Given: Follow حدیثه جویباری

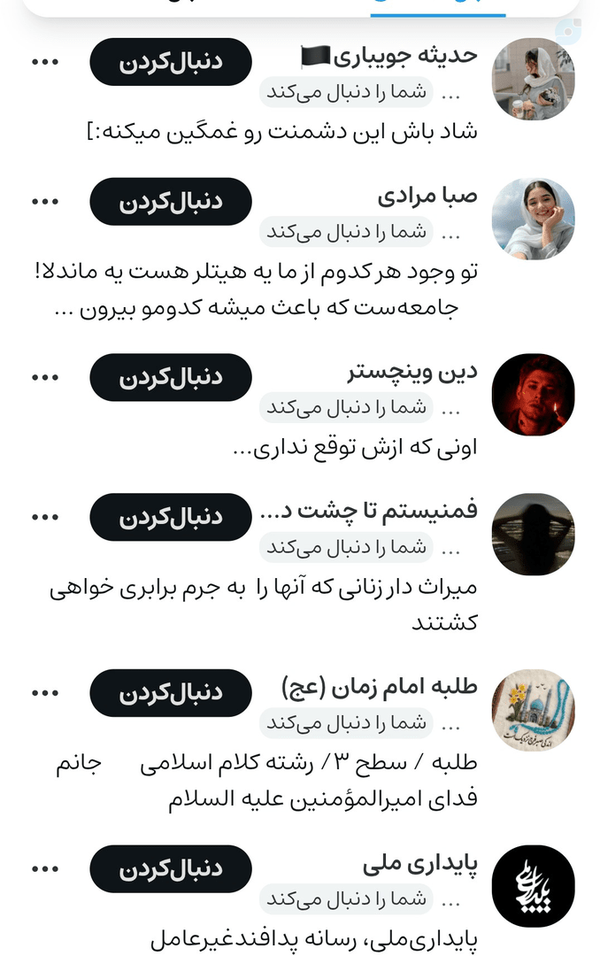Looking at the screenshot, I should pos(170,62).
